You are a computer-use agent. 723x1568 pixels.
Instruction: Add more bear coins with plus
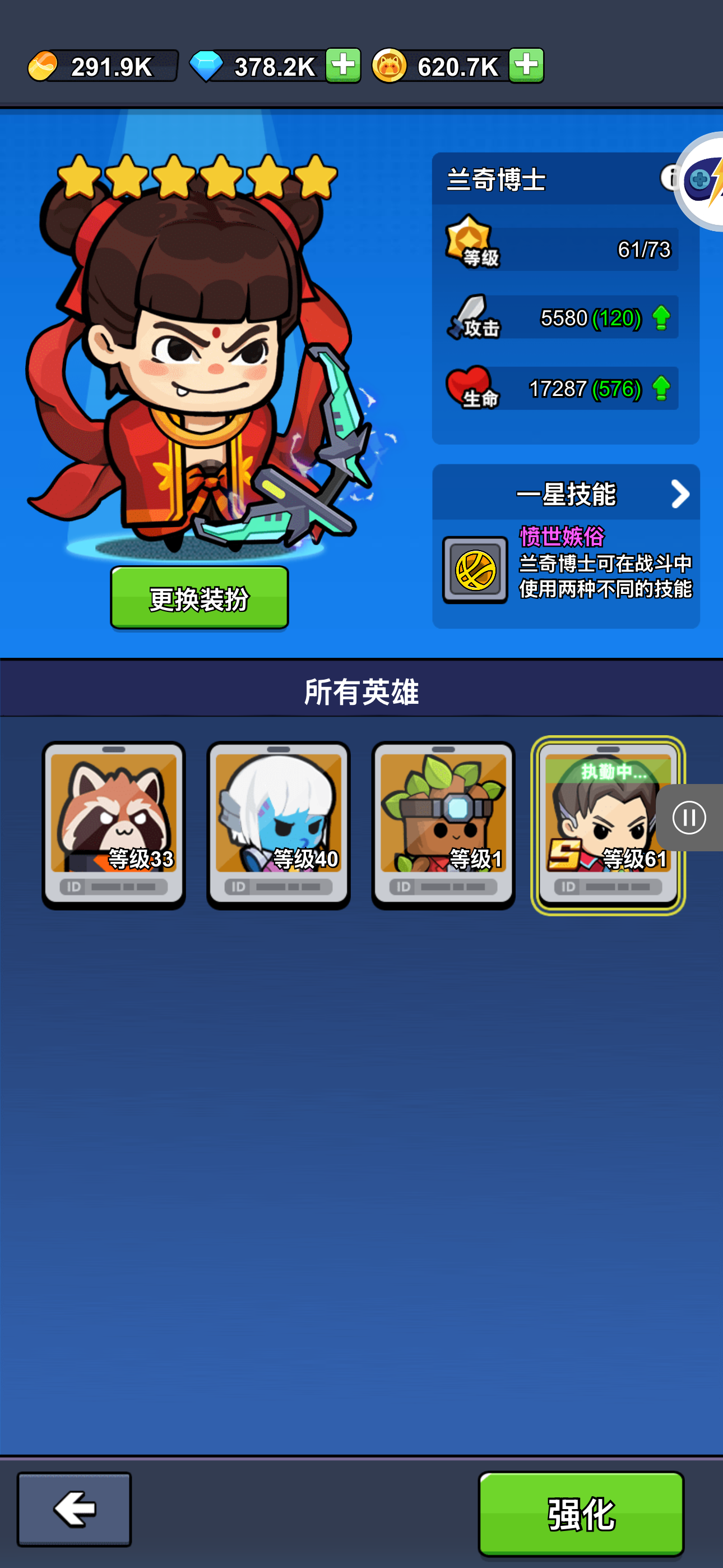point(526,65)
